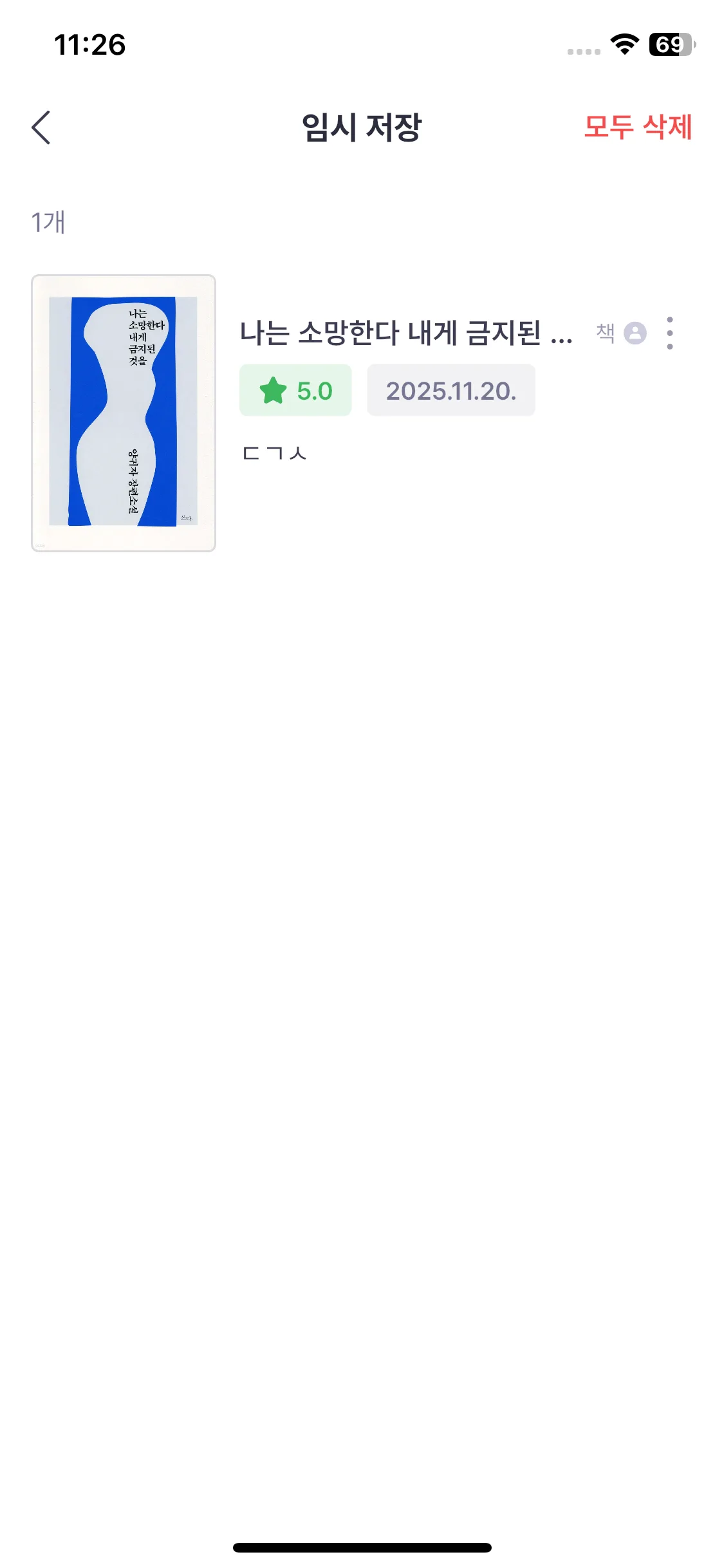The image size is (724, 1568).
Task: Tap the back chevron in the top-left
Action: pyautogui.click(x=41, y=128)
